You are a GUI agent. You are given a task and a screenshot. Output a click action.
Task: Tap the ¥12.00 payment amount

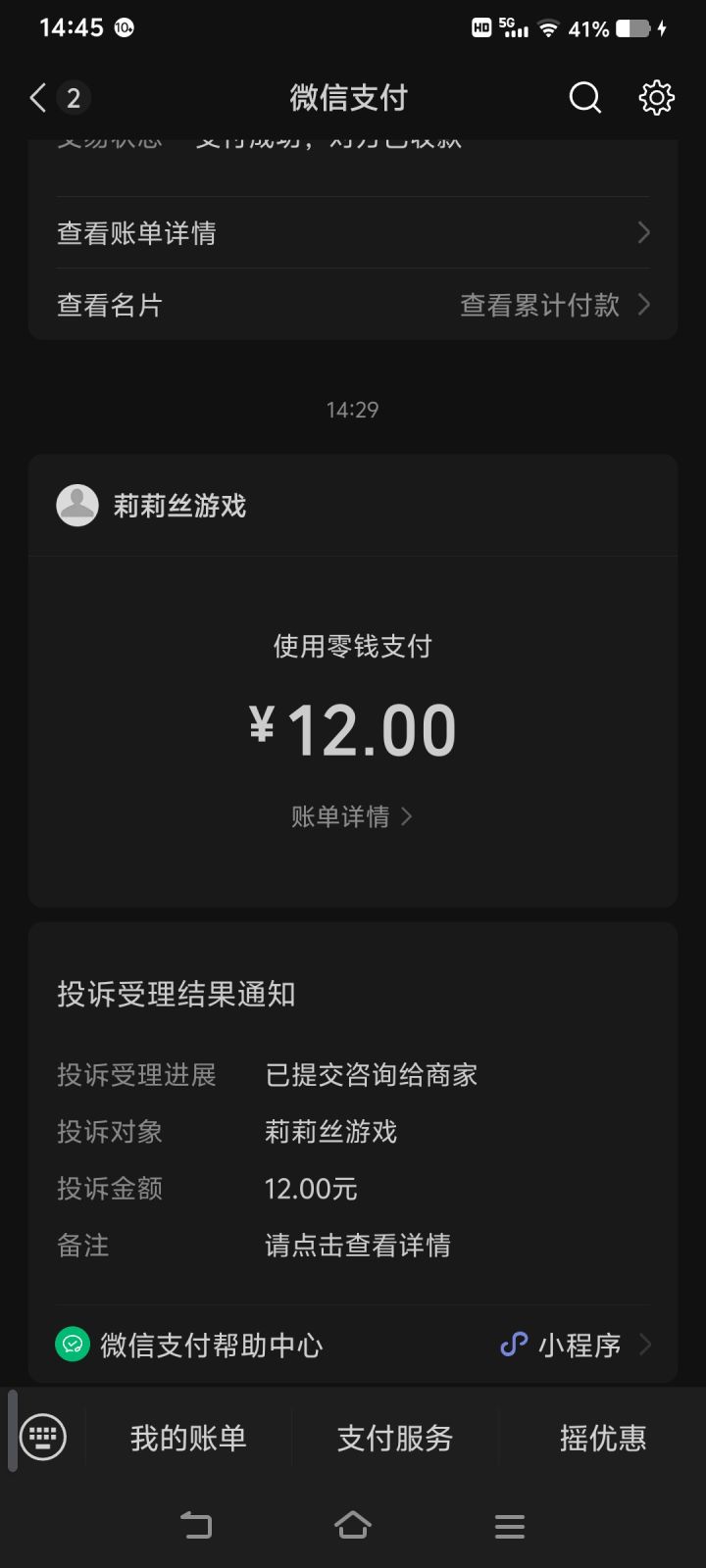point(353,727)
